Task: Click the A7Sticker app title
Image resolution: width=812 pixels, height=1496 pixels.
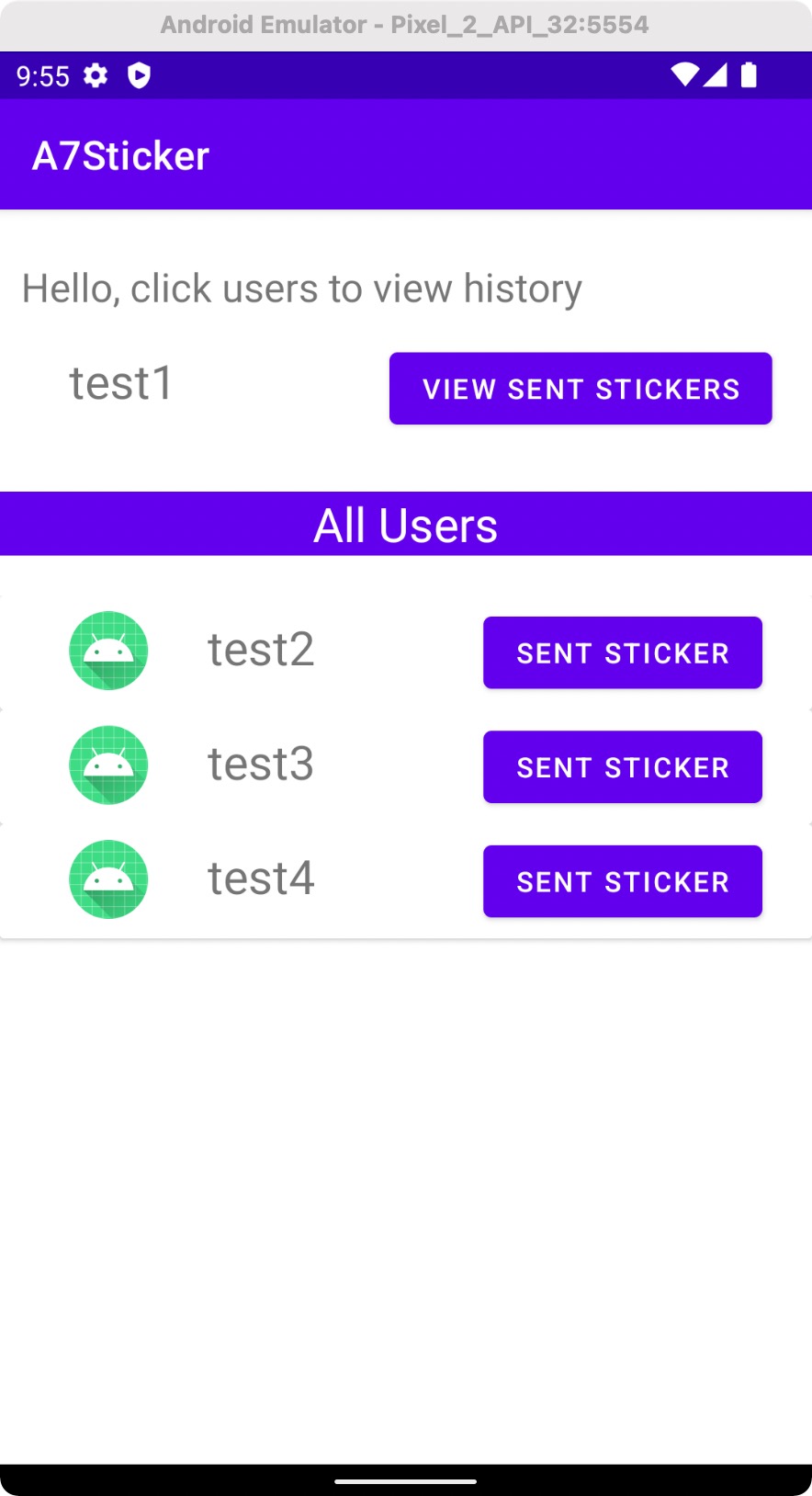Action: pyautogui.click(x=120, y=154)
